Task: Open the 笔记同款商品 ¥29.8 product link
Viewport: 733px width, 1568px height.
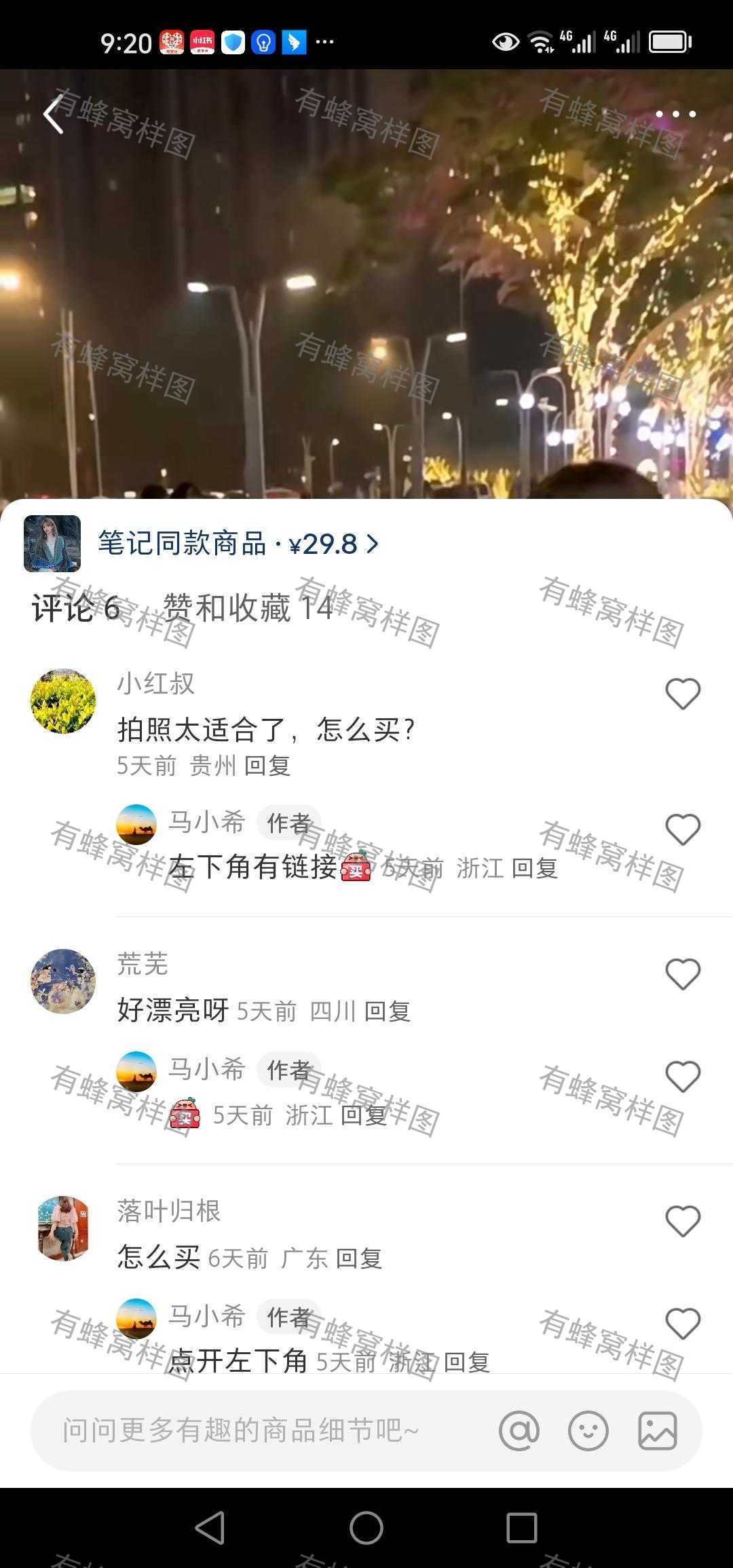Action: pos(238,544)
